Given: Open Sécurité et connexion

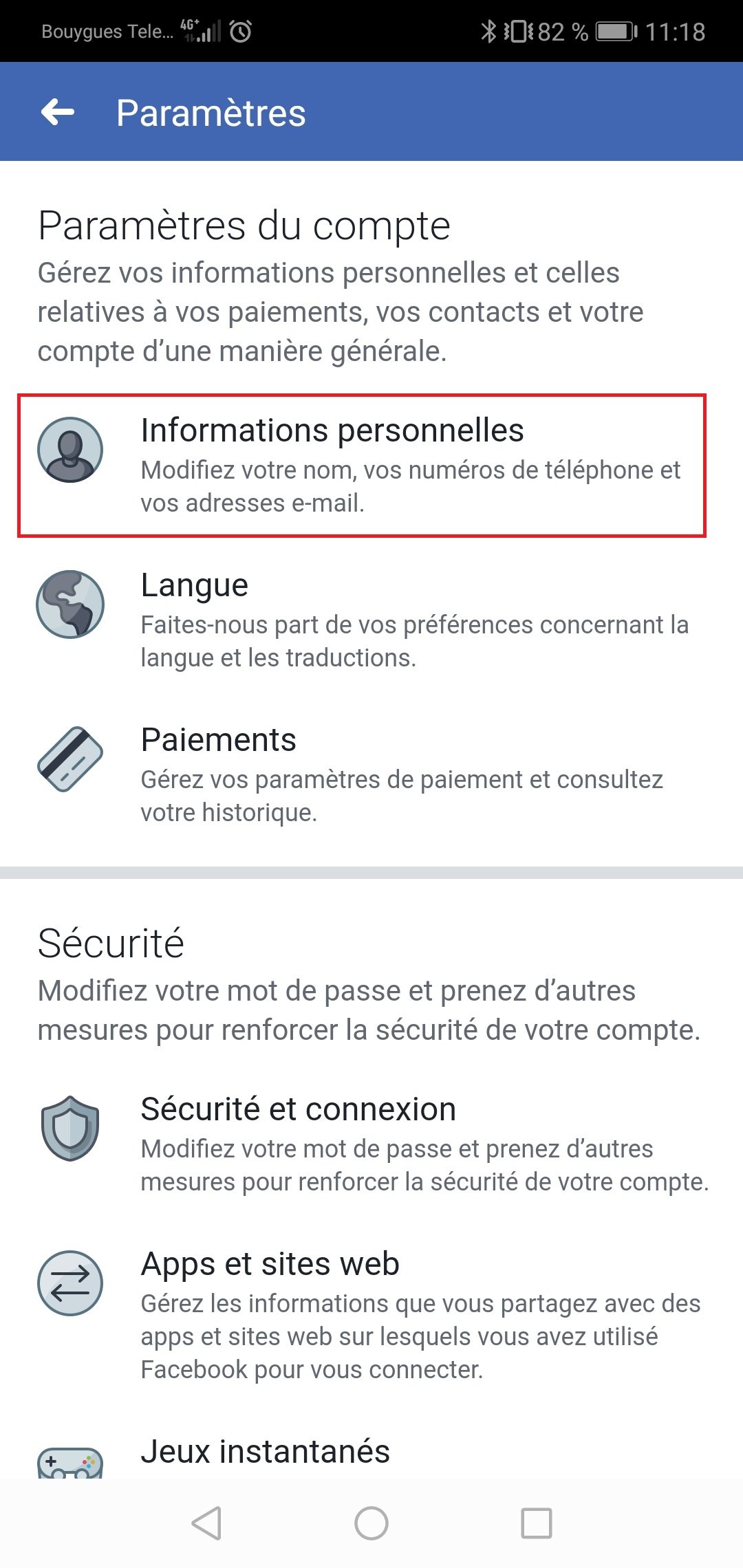Looking at the screenshot, I should click(371, 1143).
